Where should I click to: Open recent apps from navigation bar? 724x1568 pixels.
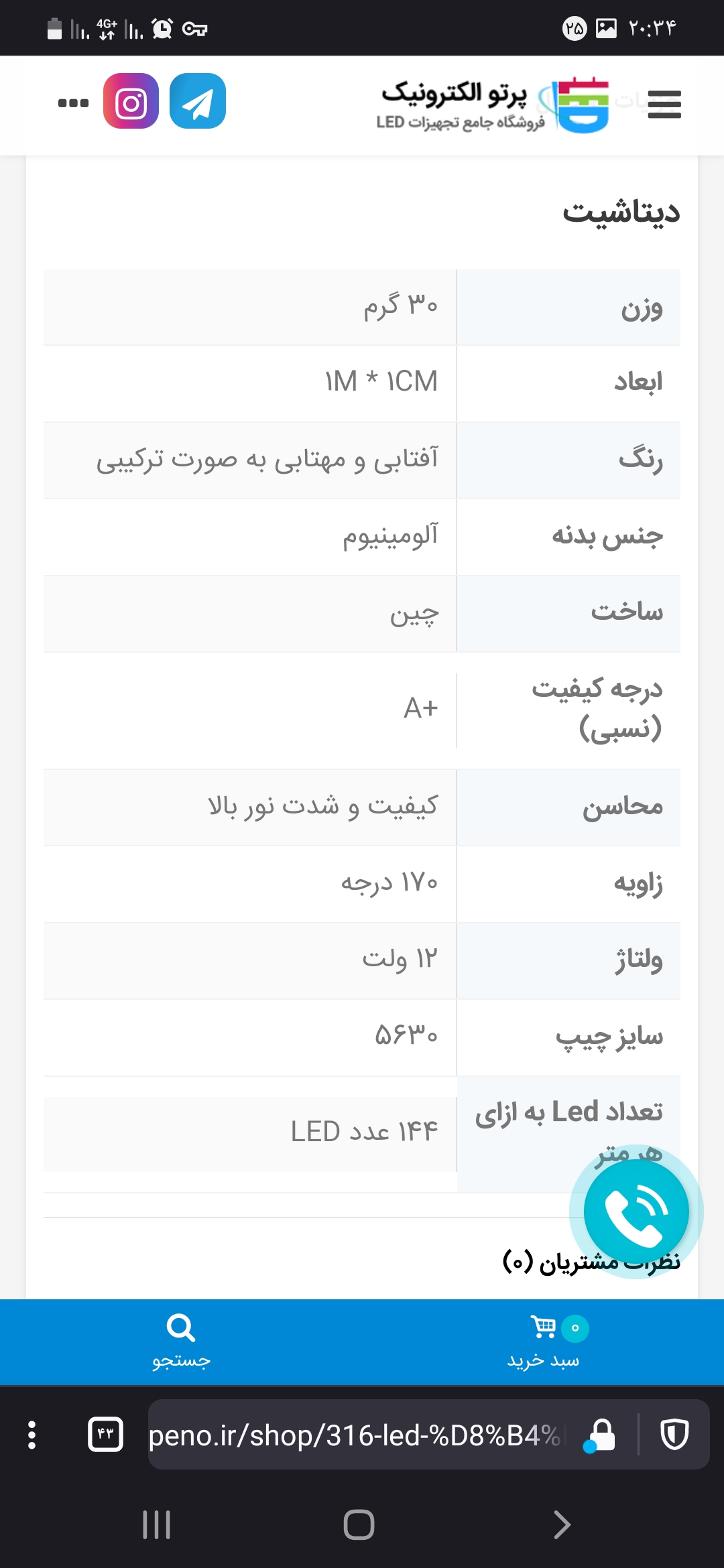pyautogui.click(x=157, y=1524)
